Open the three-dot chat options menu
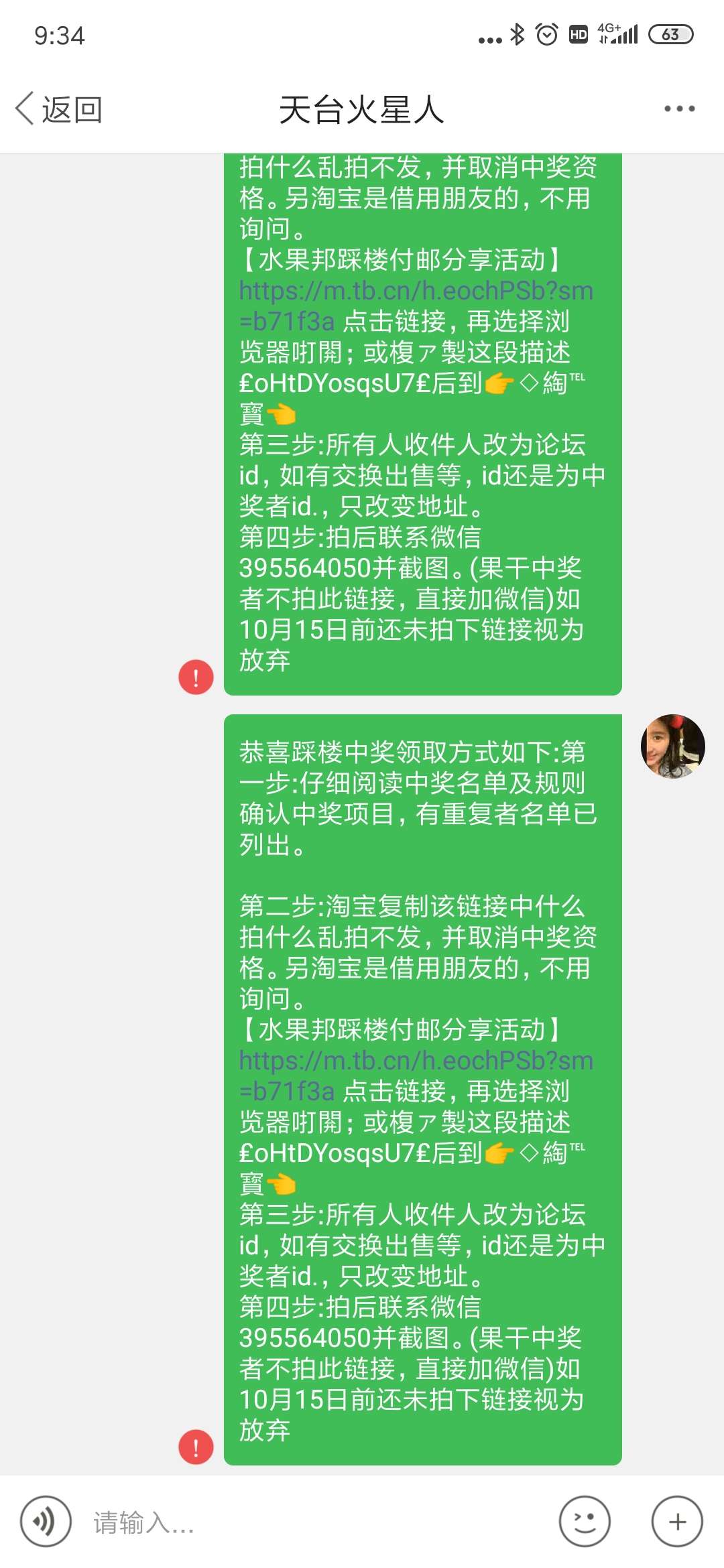The image size is (724, 1568). pos(679,109)
